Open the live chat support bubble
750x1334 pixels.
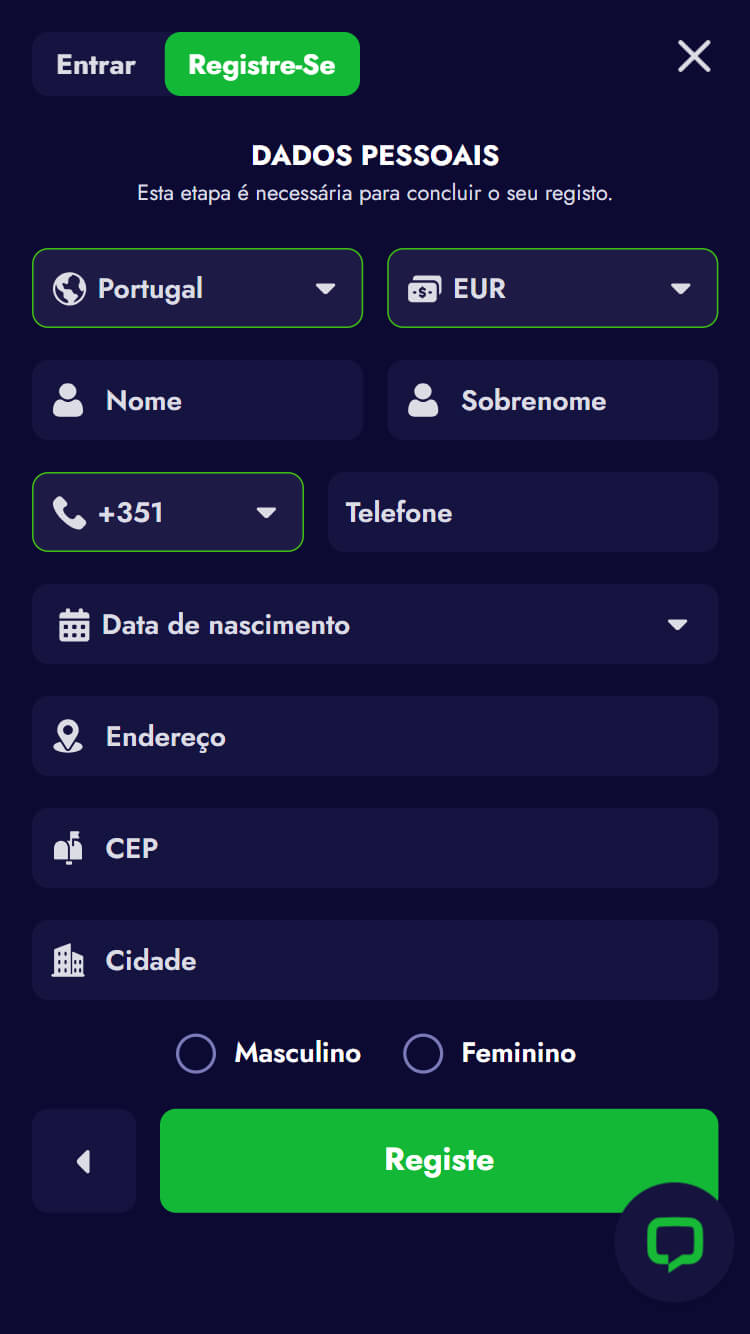(x=674, y=1243)
